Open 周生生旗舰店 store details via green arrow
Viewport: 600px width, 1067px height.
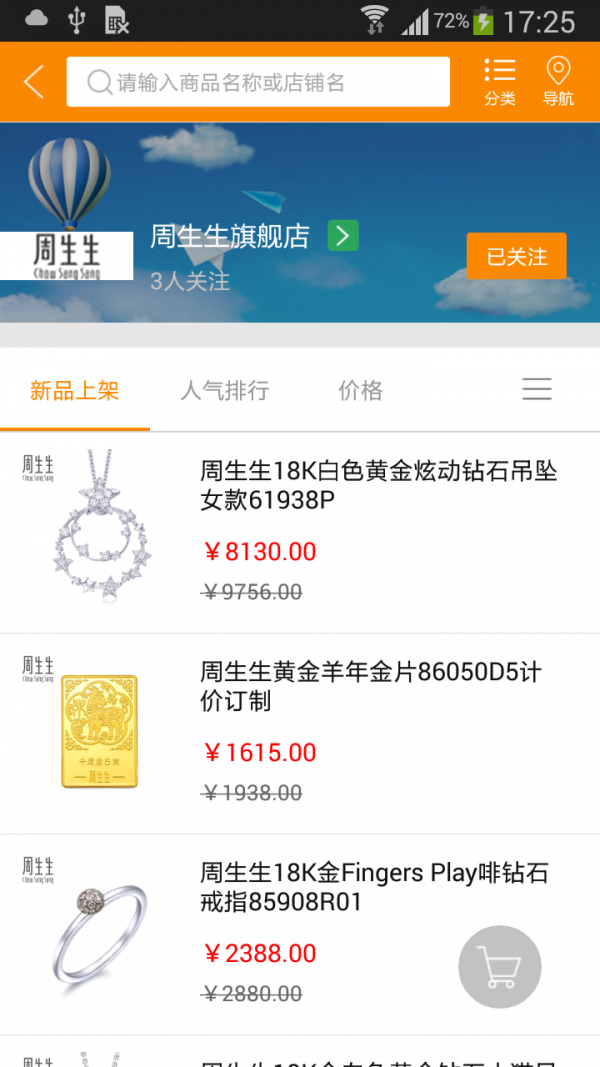point(343,236)
